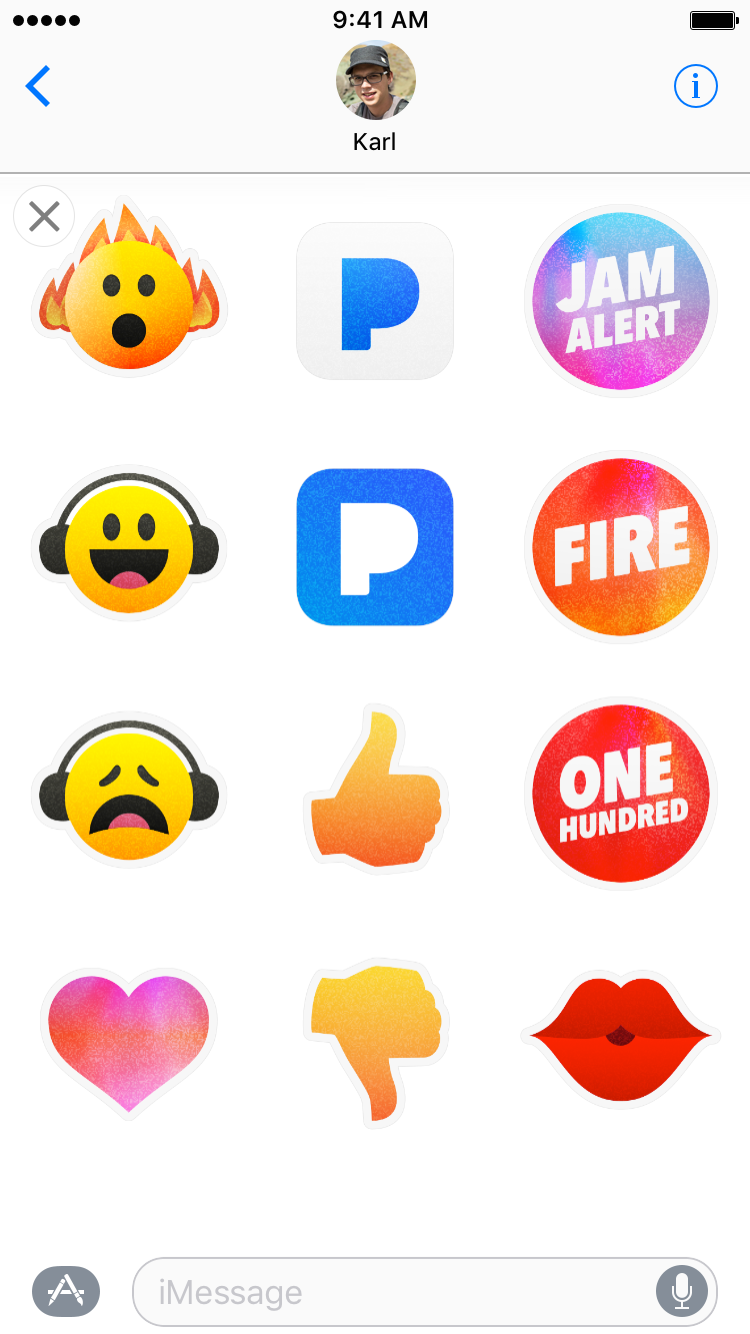Screen dimensions: 750x1334
Task: Tap the microphone to dictate
Action: click(682, 1291)
